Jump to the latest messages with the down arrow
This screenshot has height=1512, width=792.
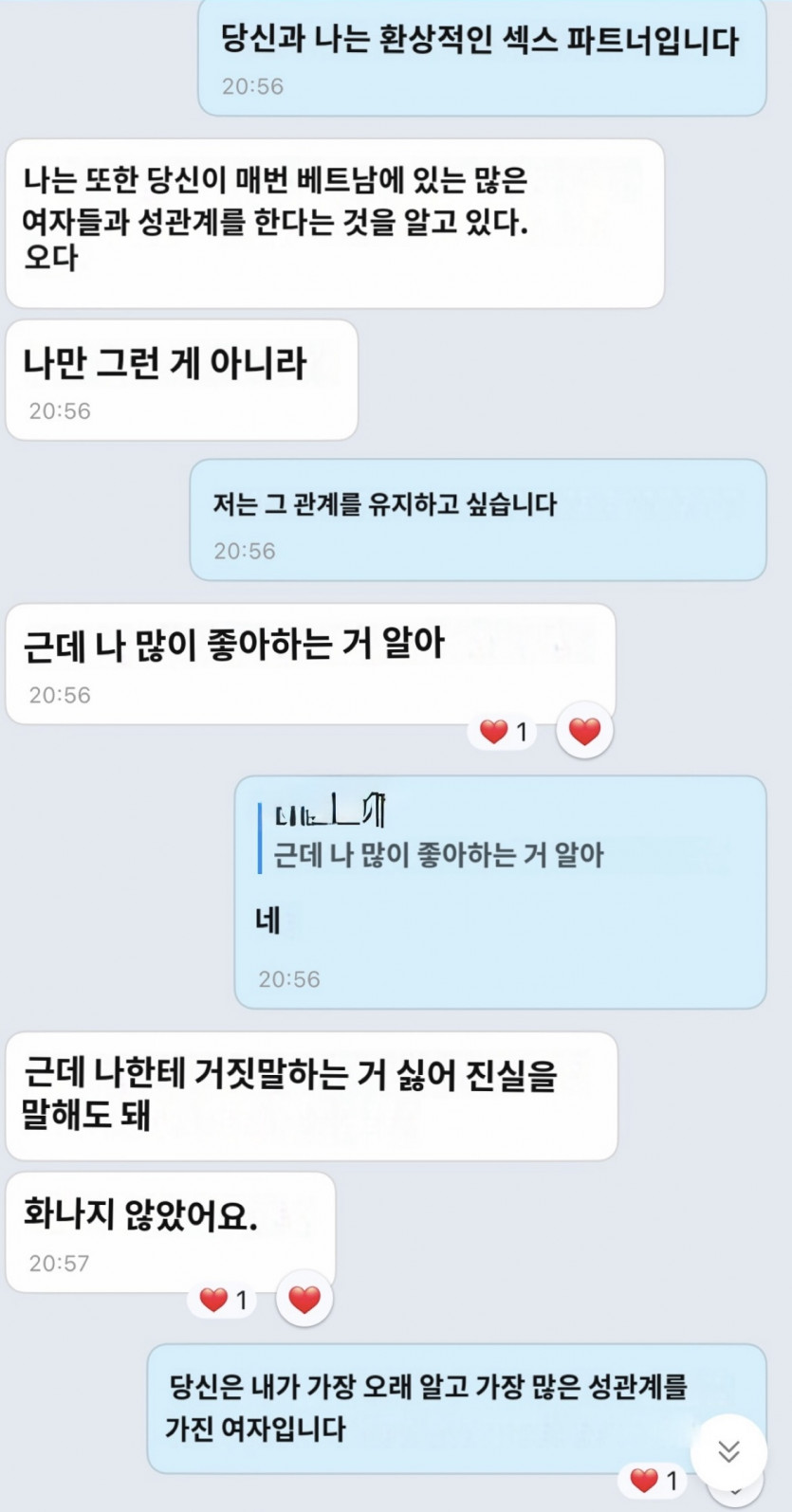pos(728,1451)
